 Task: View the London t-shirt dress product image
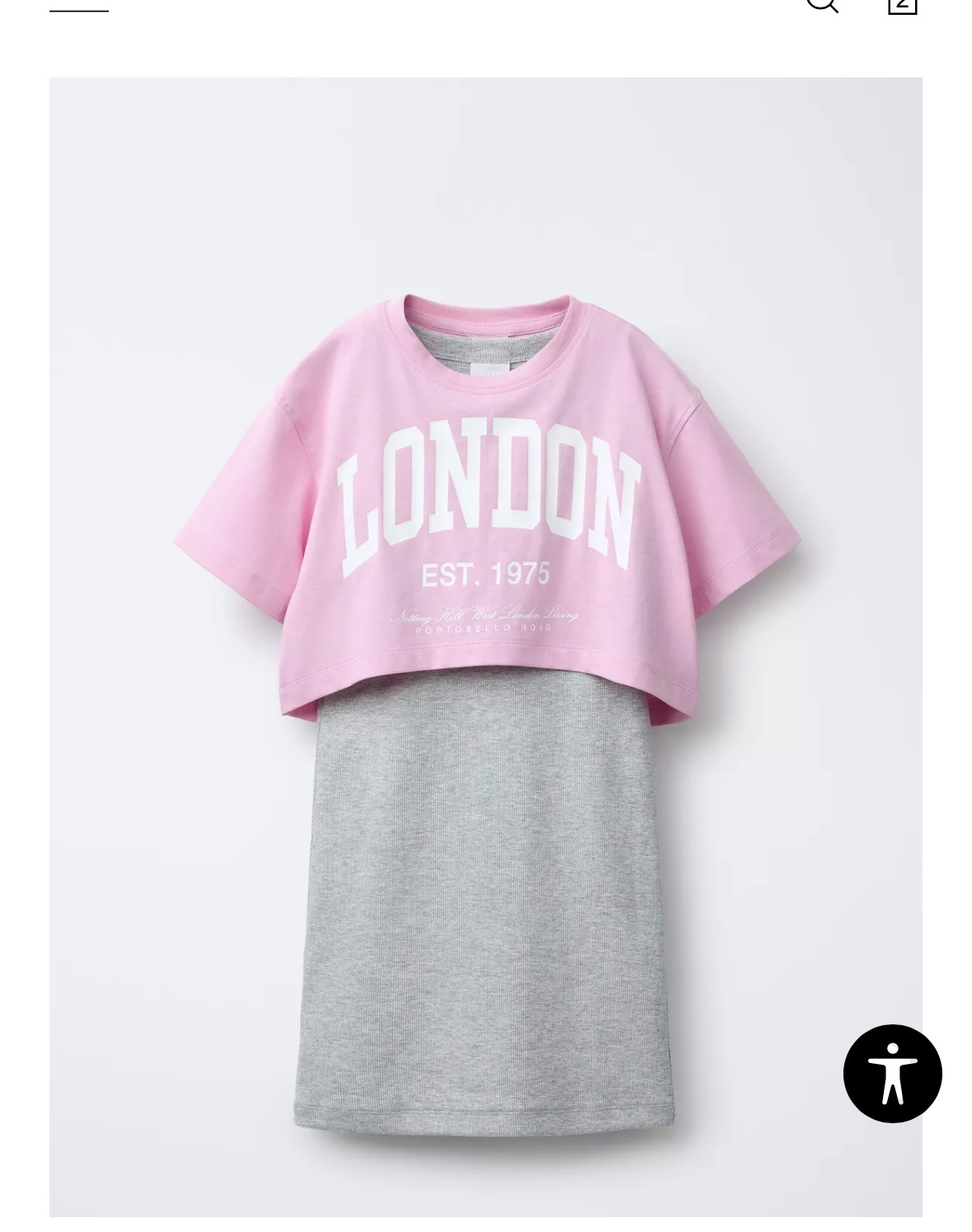(486, 646)
